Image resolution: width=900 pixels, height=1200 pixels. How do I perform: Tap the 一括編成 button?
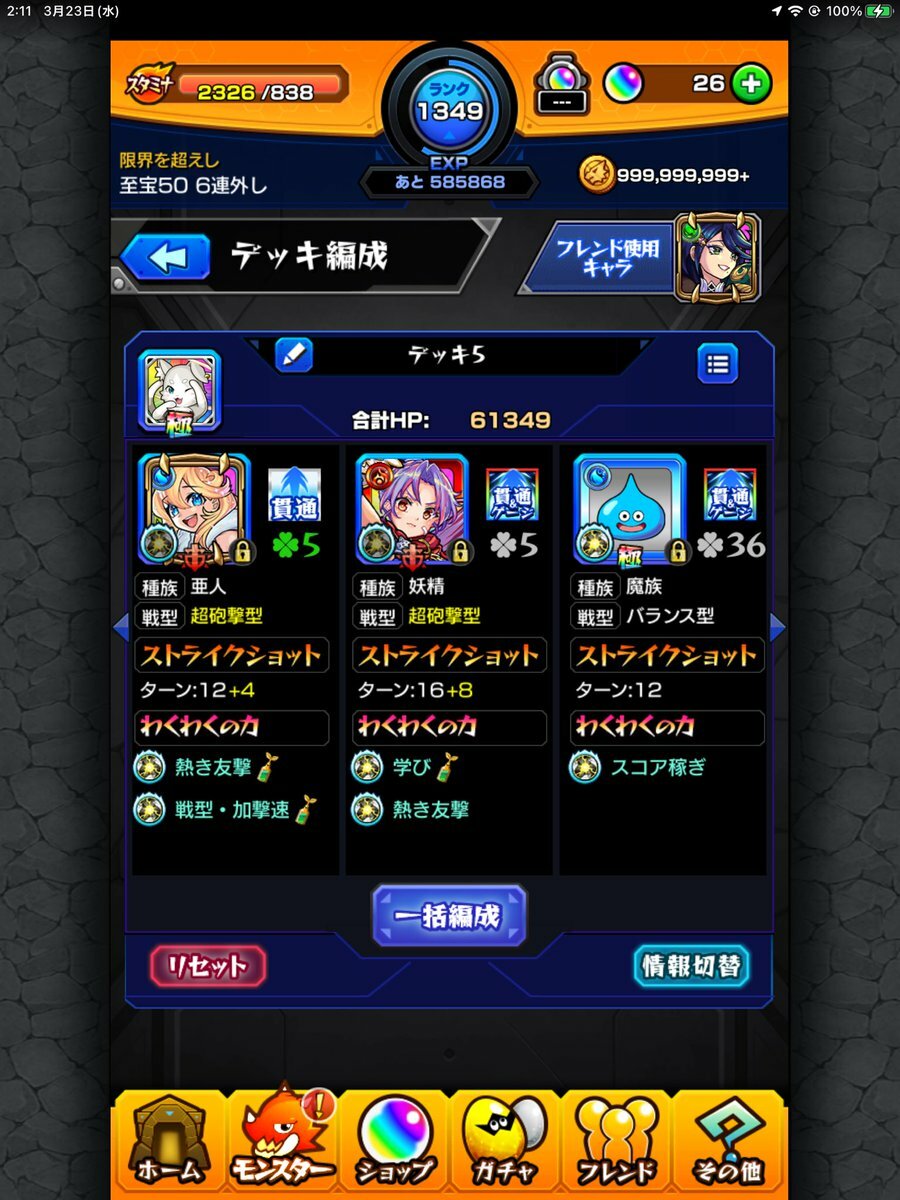[449, 915]
